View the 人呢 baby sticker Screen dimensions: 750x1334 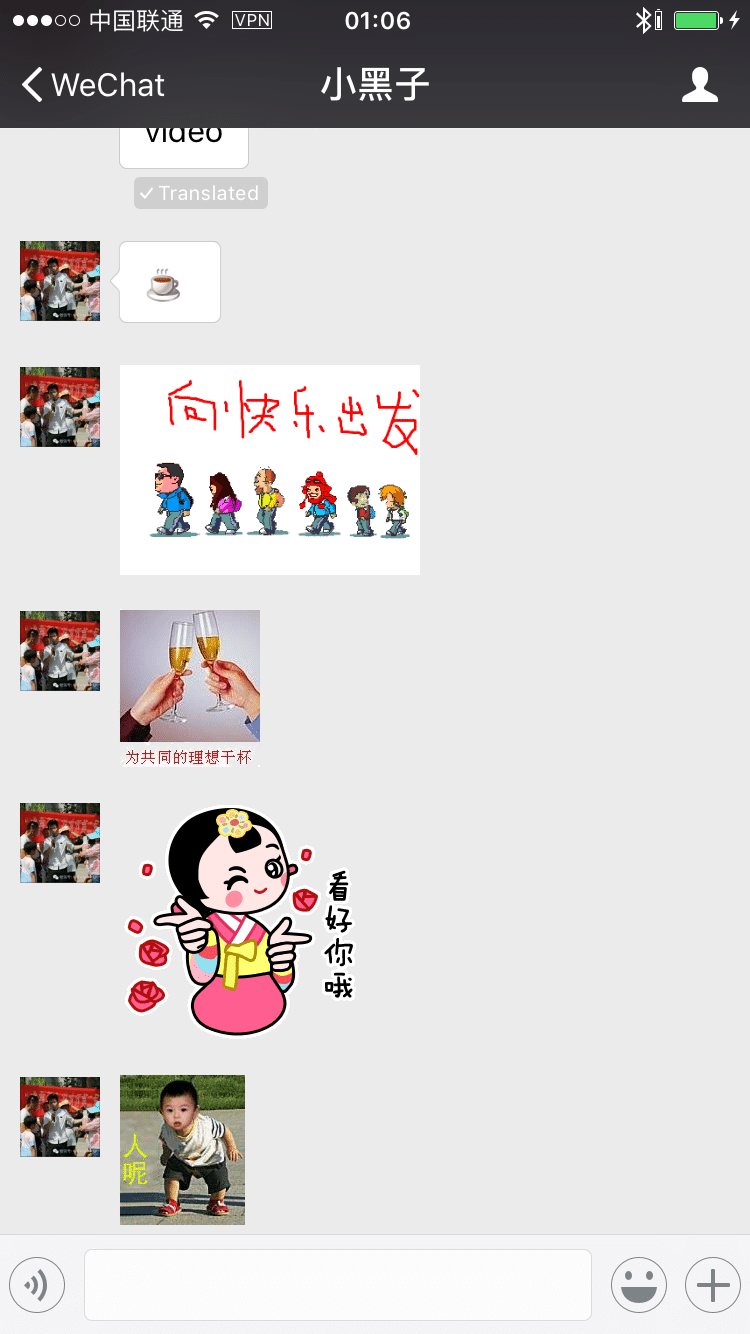tap(182, 1149)
